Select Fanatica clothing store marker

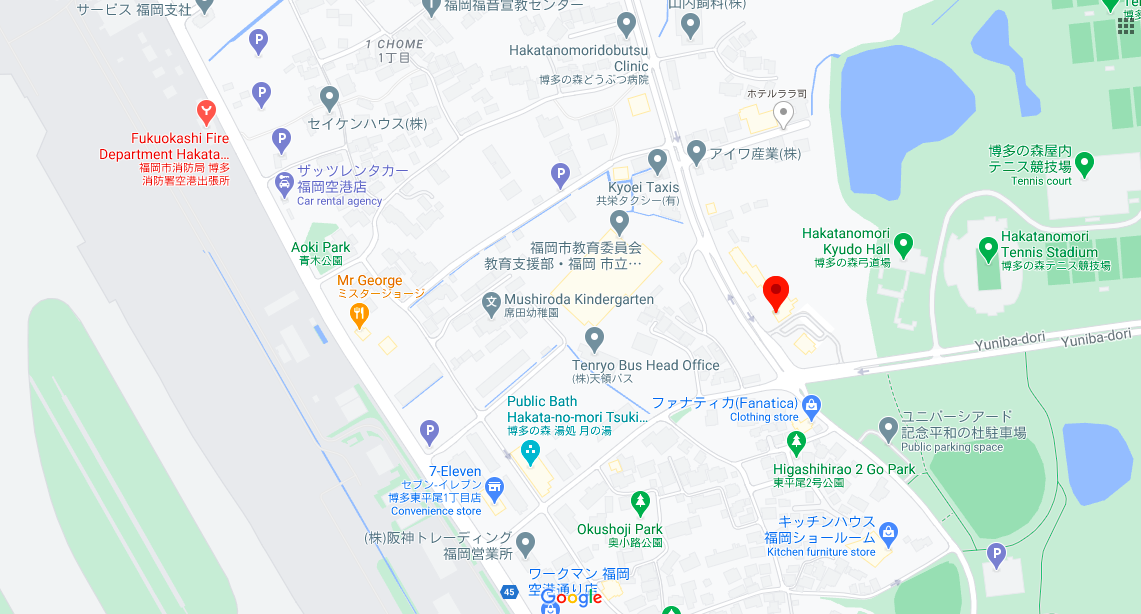coord(811,406)
